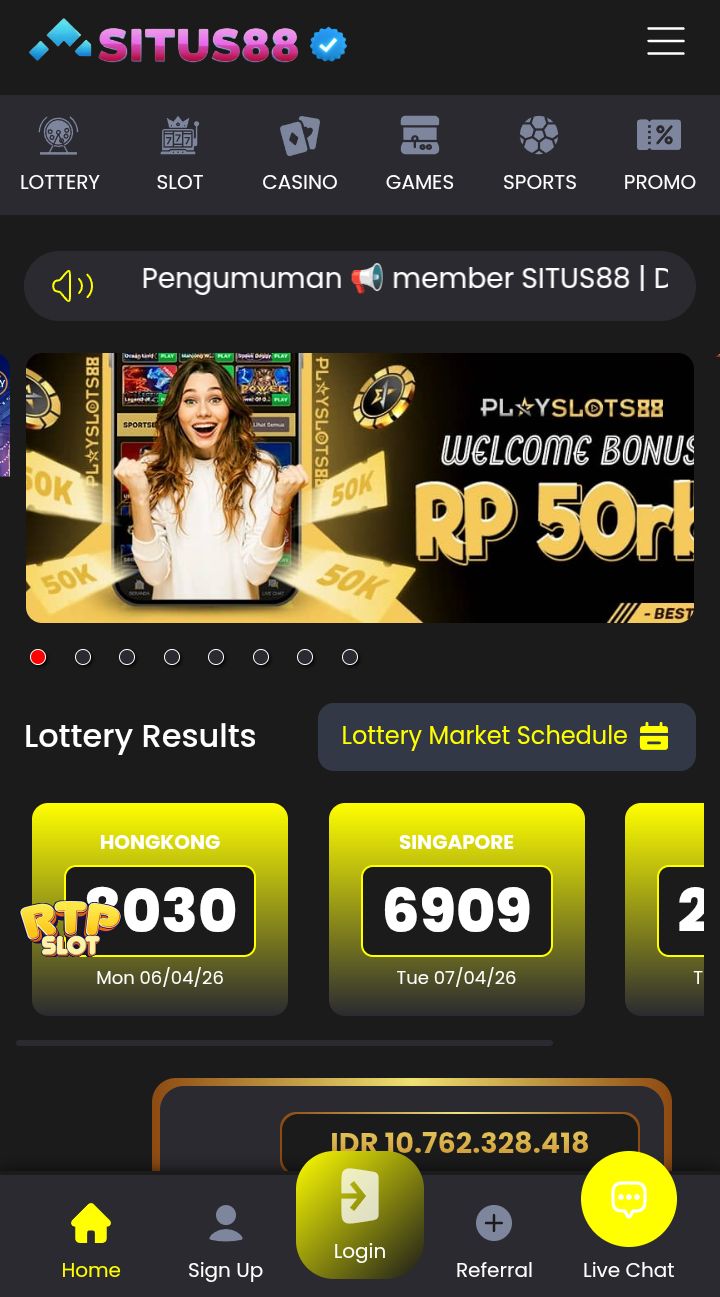
Task: Jump to the third banner slide dot
Action: (x=127, y=657)
